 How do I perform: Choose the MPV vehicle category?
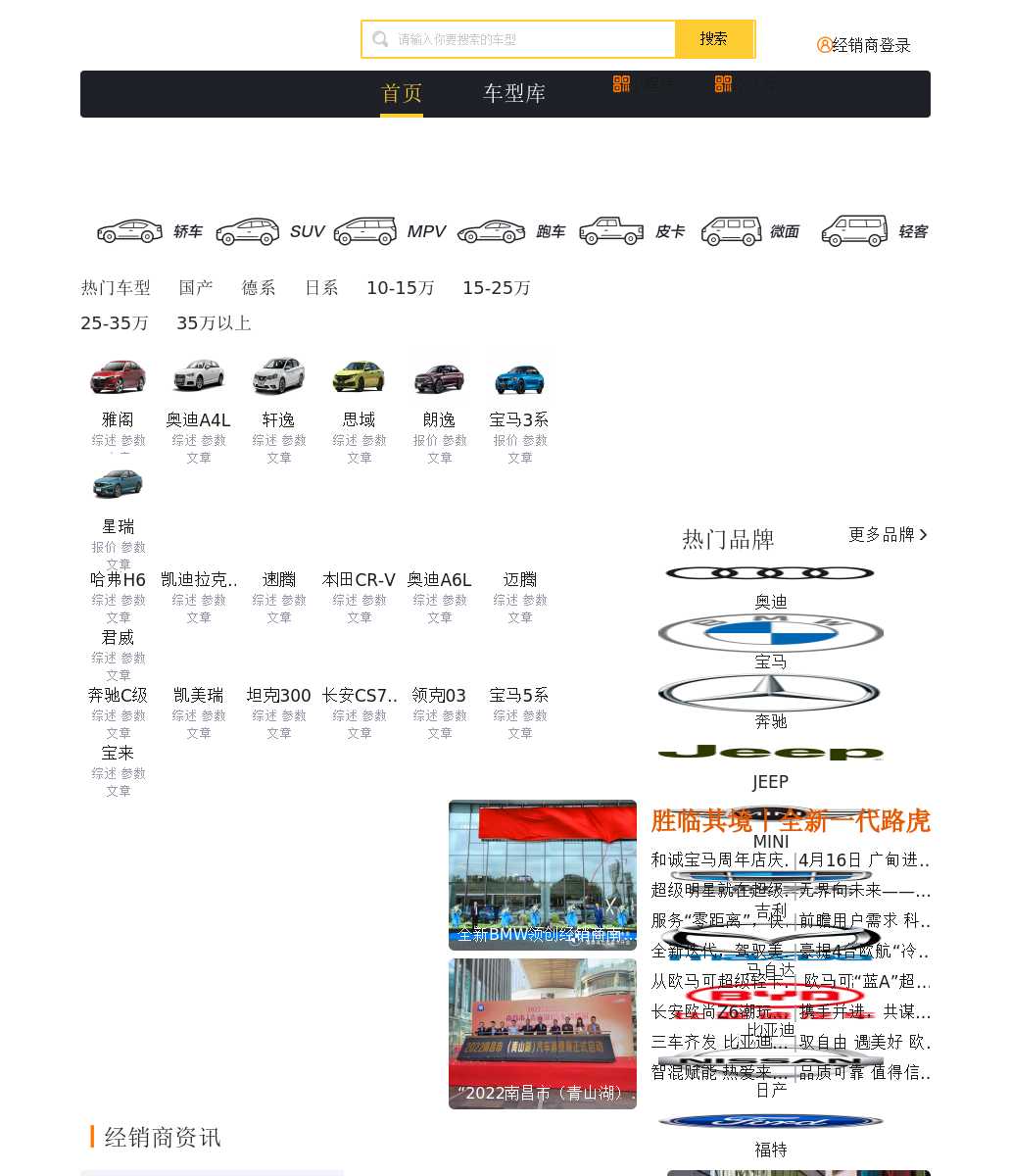pyautogui.click(x=390, y=231)
